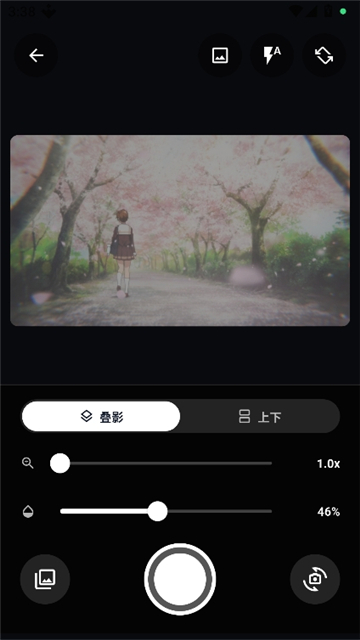Tap the opacity slider track
The width and height of the screenshot is (360, 640).
pyautogui.click(x=166, y=511)
